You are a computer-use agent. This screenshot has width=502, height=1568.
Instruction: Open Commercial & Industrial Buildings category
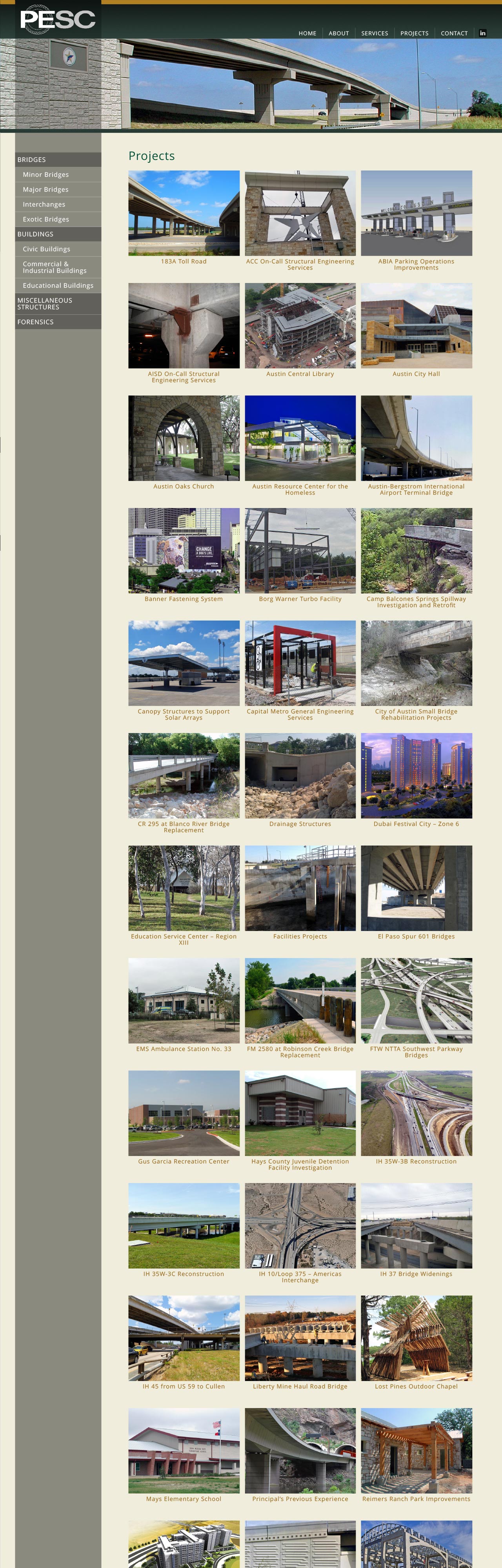point(54,267)
